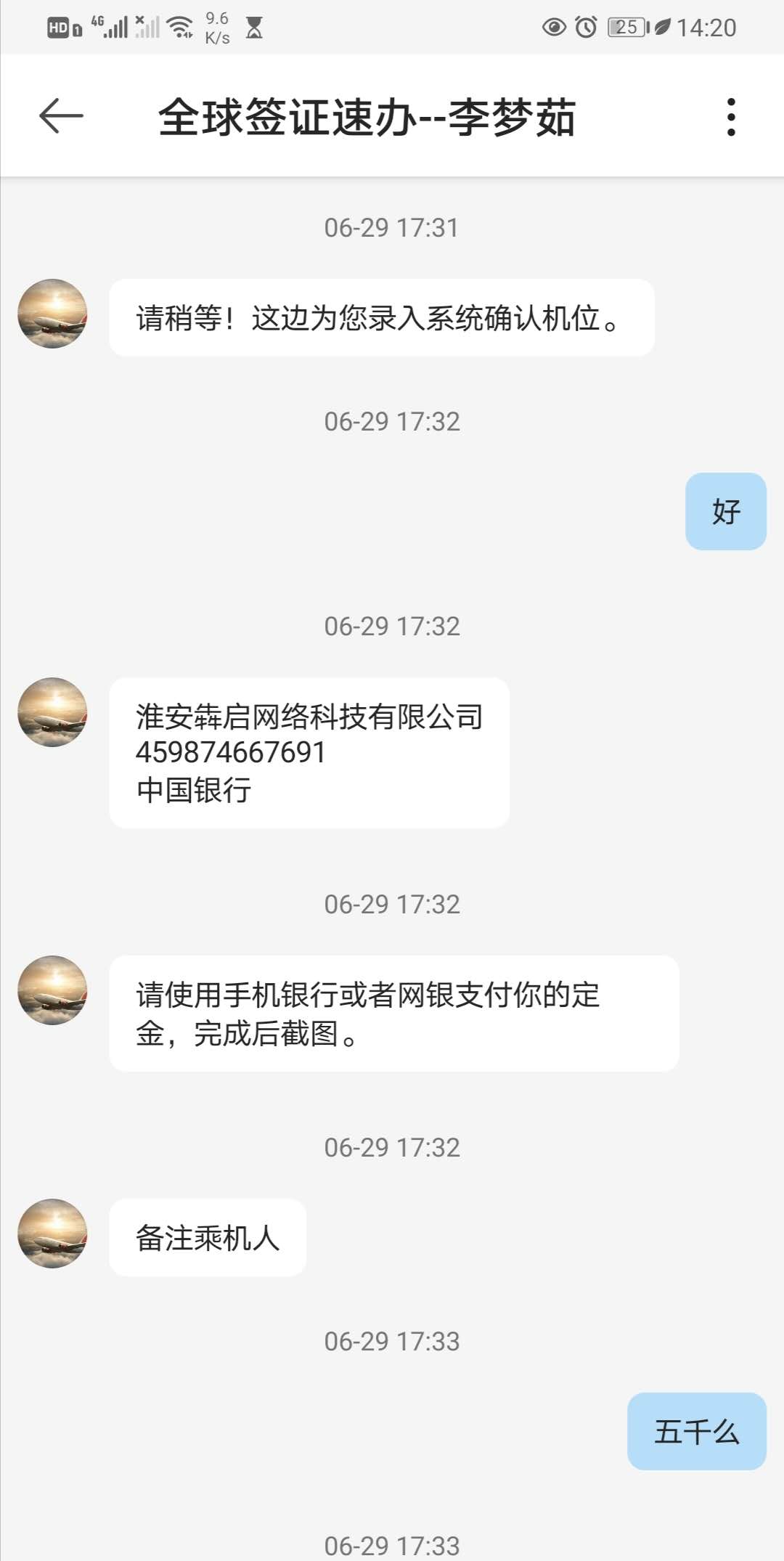
Task: Tap avatar beside 请稍等 message
Action: click(x=52, y=316)
